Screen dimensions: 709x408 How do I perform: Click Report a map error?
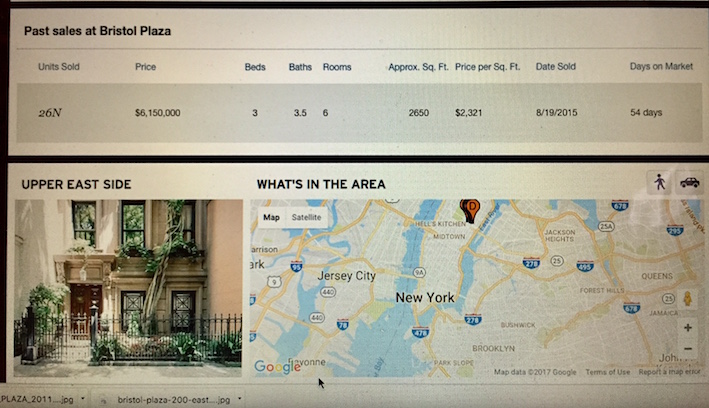(671, 372)
